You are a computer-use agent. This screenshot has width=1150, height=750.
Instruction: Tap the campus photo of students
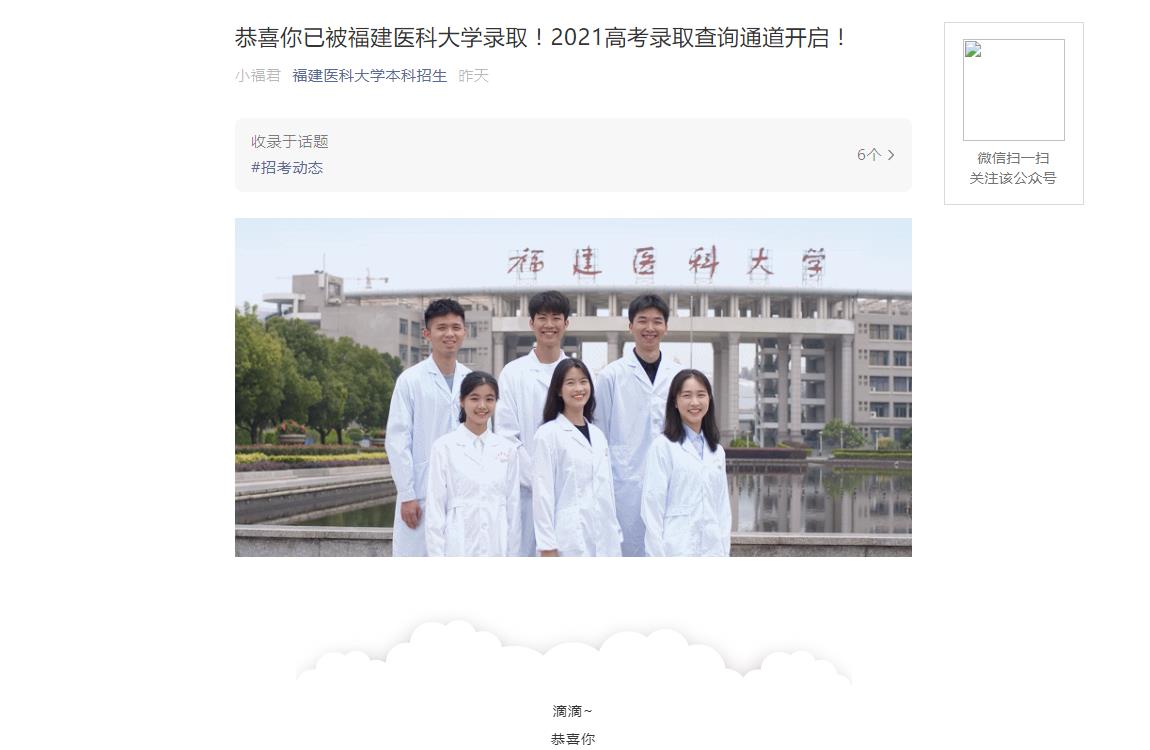(573, 387)
